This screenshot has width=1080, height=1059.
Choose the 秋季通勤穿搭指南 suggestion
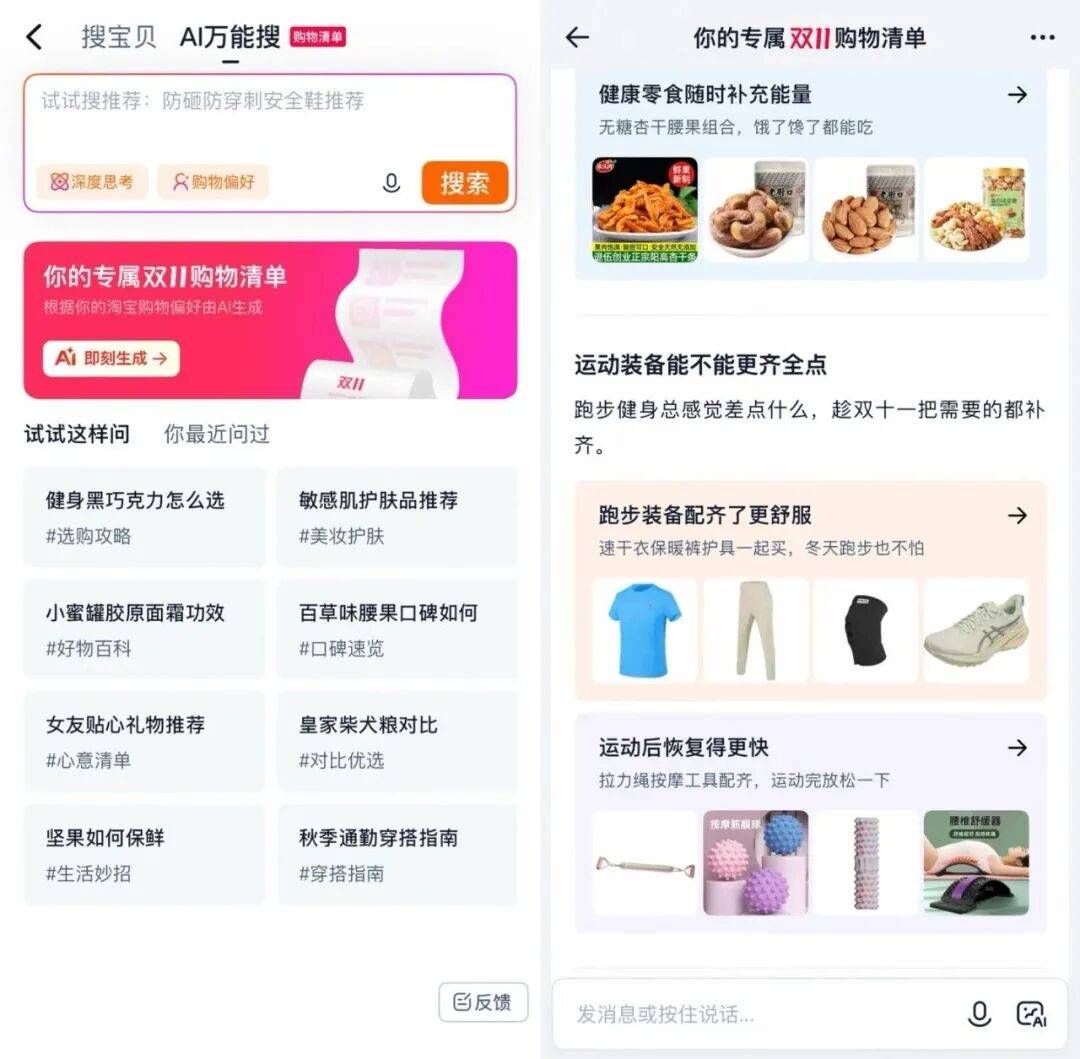click(x=397, y=854)
